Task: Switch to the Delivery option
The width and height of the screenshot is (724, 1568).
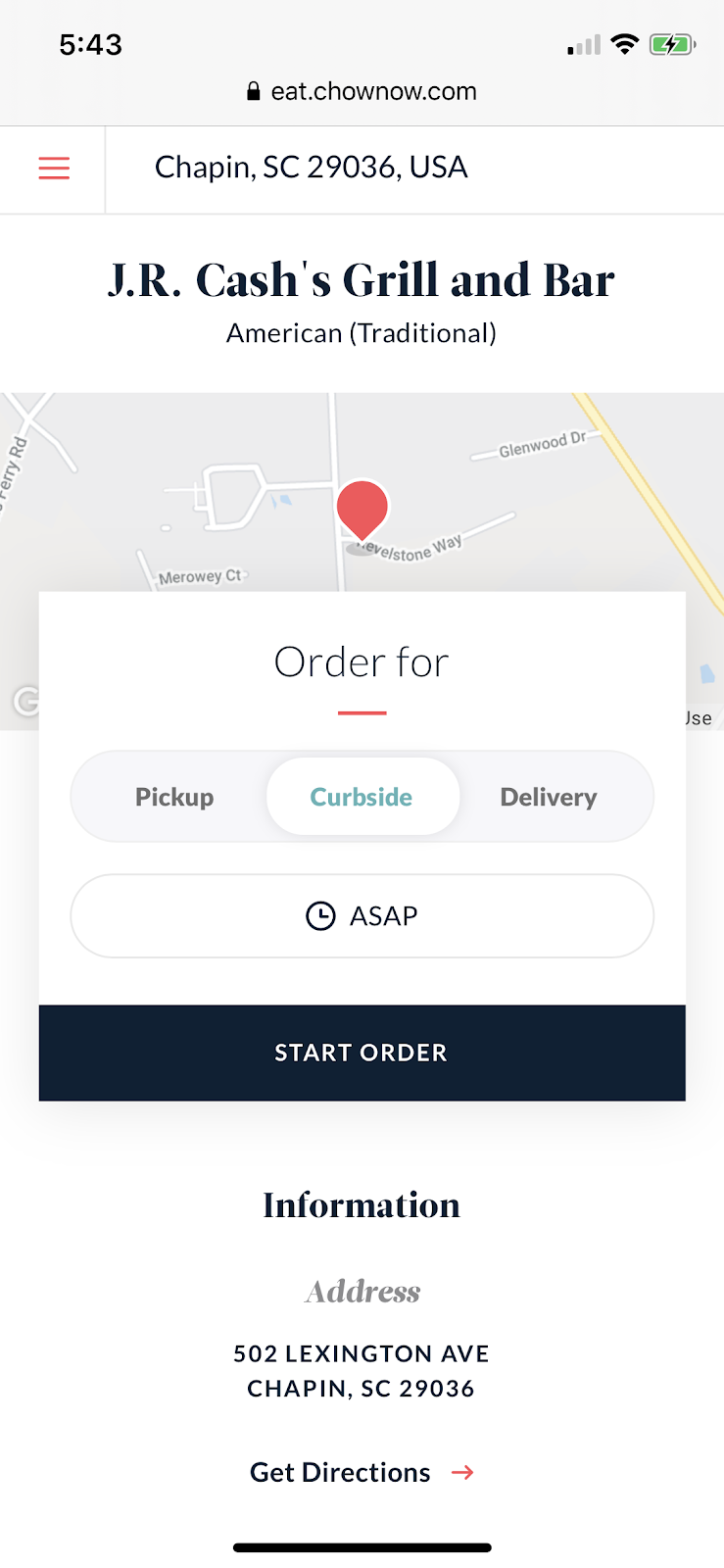Action: [x=549, y=797]
